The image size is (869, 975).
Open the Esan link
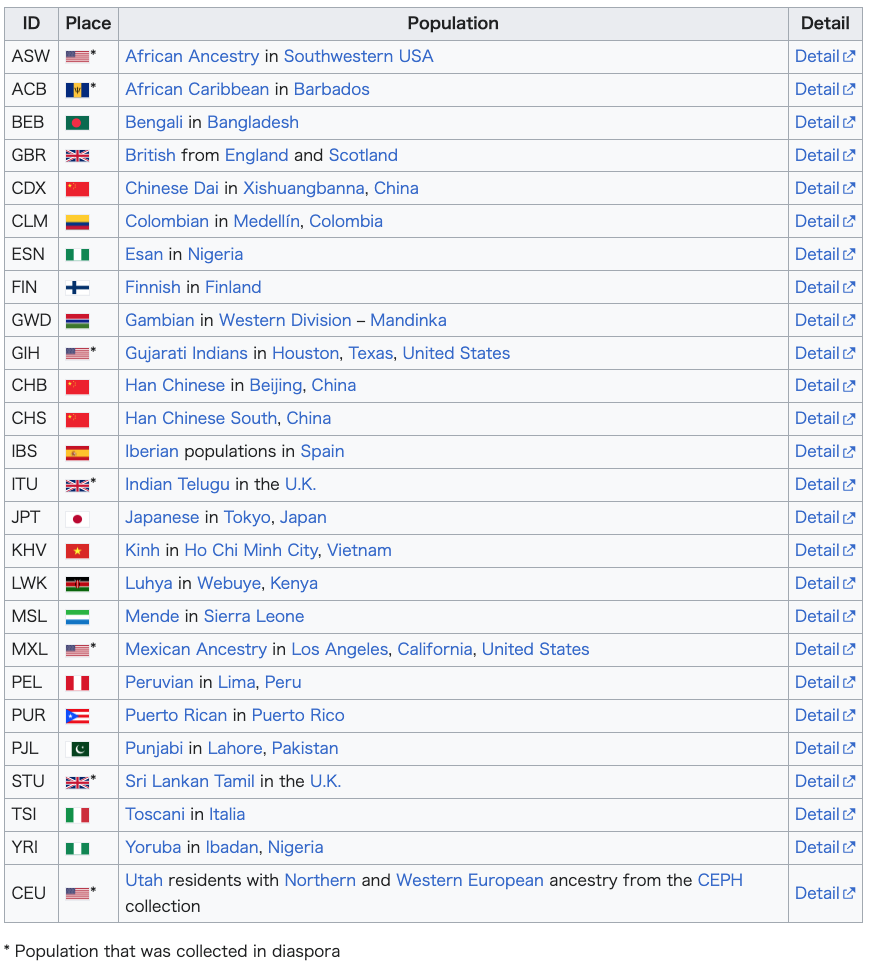(144, 254)
